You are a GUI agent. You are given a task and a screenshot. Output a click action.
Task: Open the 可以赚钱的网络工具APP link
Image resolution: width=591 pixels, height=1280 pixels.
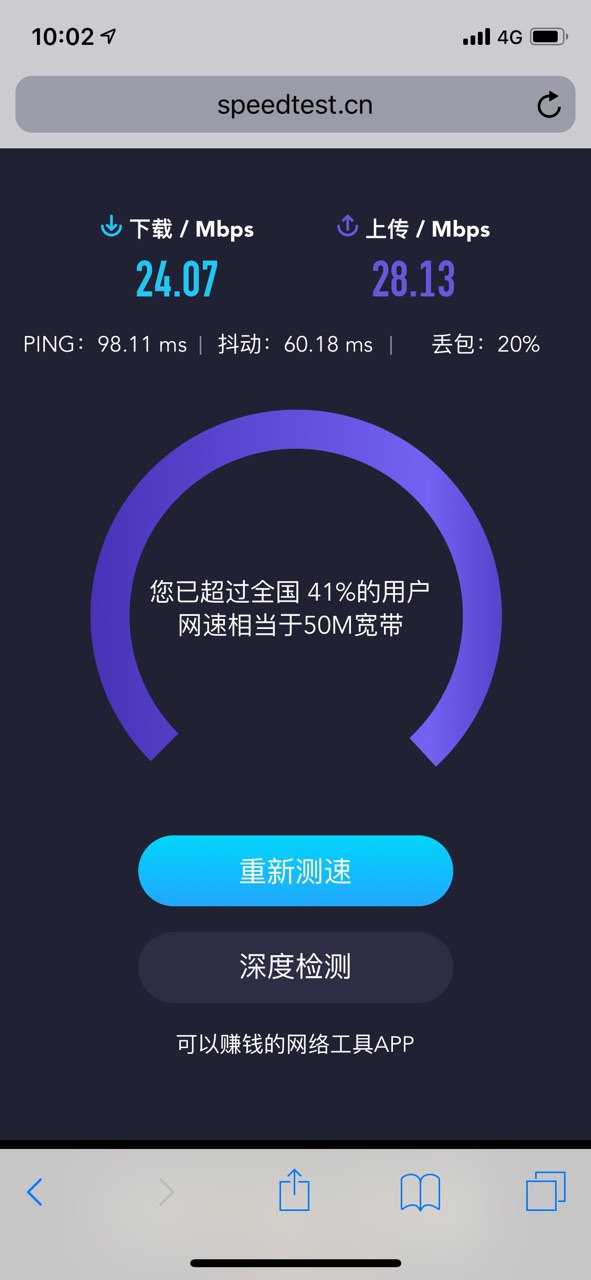point(295,1044)
